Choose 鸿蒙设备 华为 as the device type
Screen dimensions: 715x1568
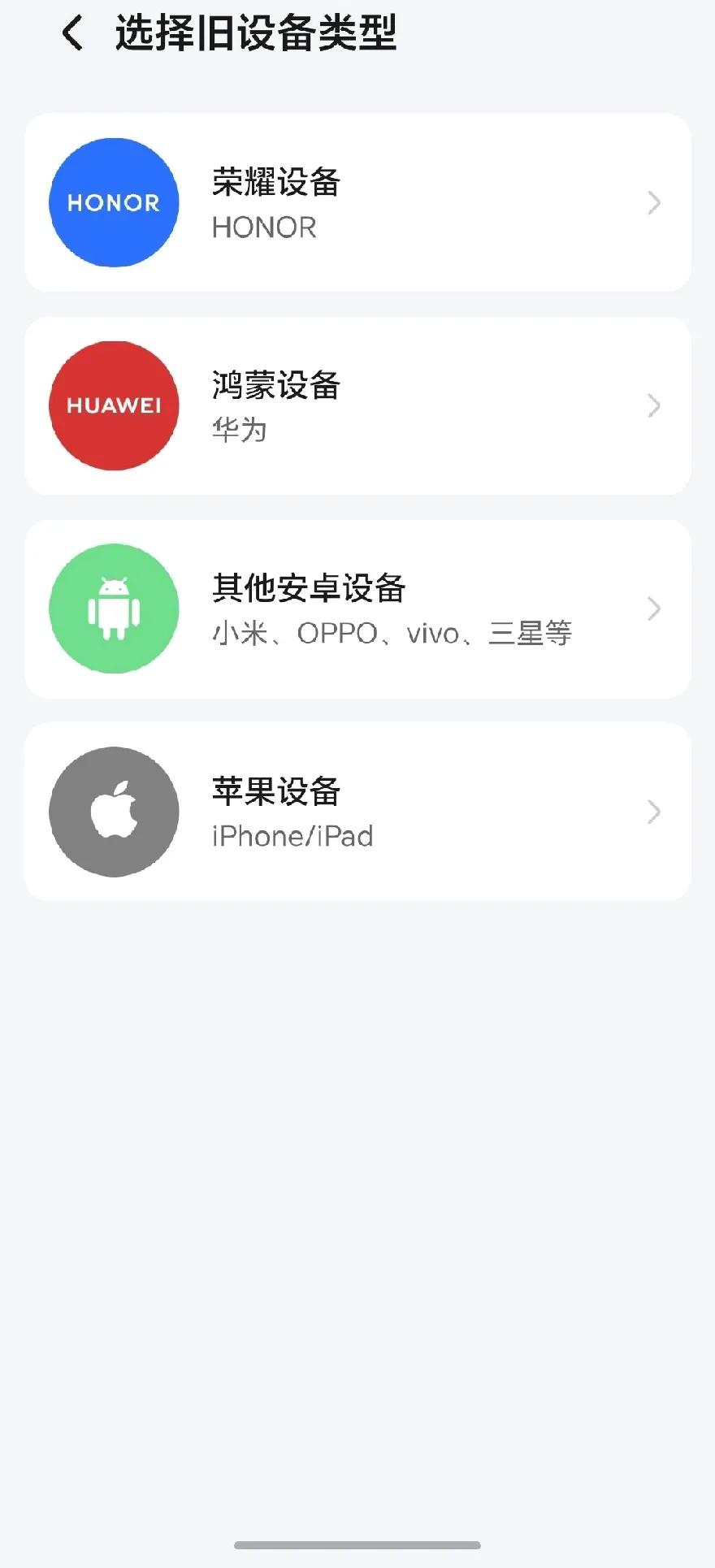[x=357, y=405]
